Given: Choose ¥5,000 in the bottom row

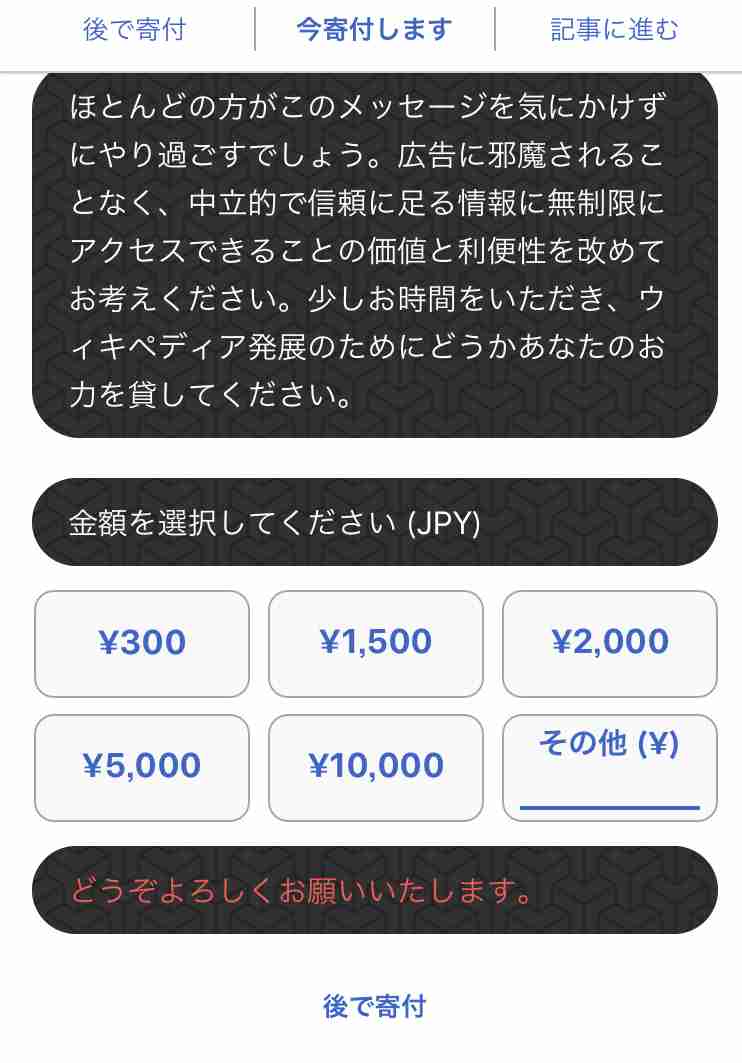Looking at the screenshot, I should pos(142,767).
